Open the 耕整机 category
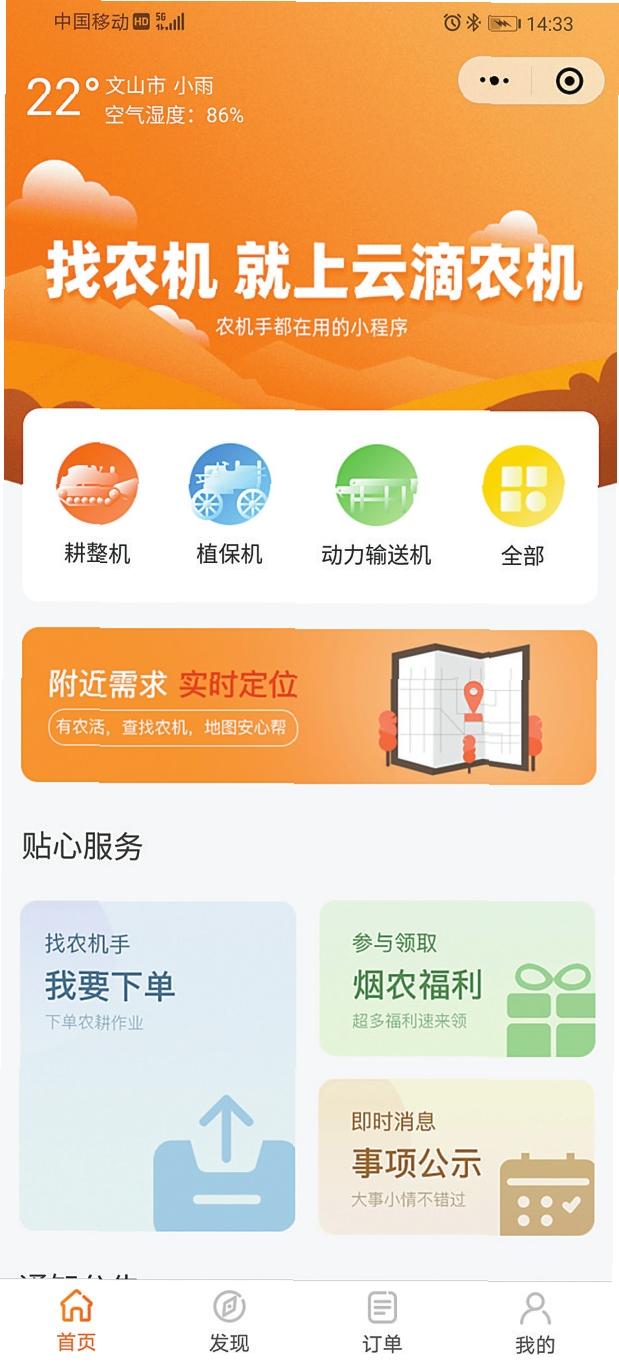 pyautogui.click(x=97, y=504)
